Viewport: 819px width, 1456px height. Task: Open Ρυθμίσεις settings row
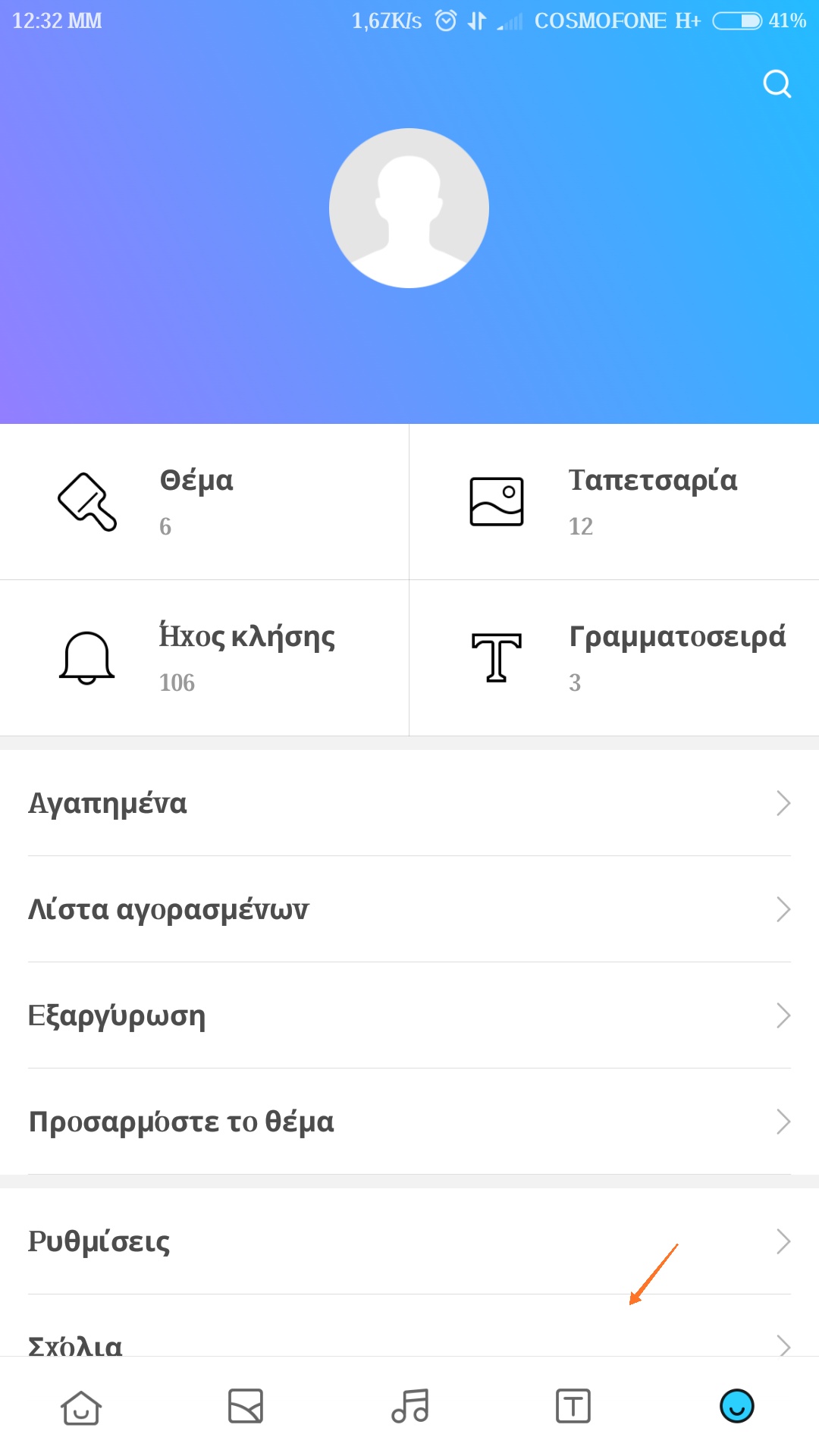(409, 1241)
